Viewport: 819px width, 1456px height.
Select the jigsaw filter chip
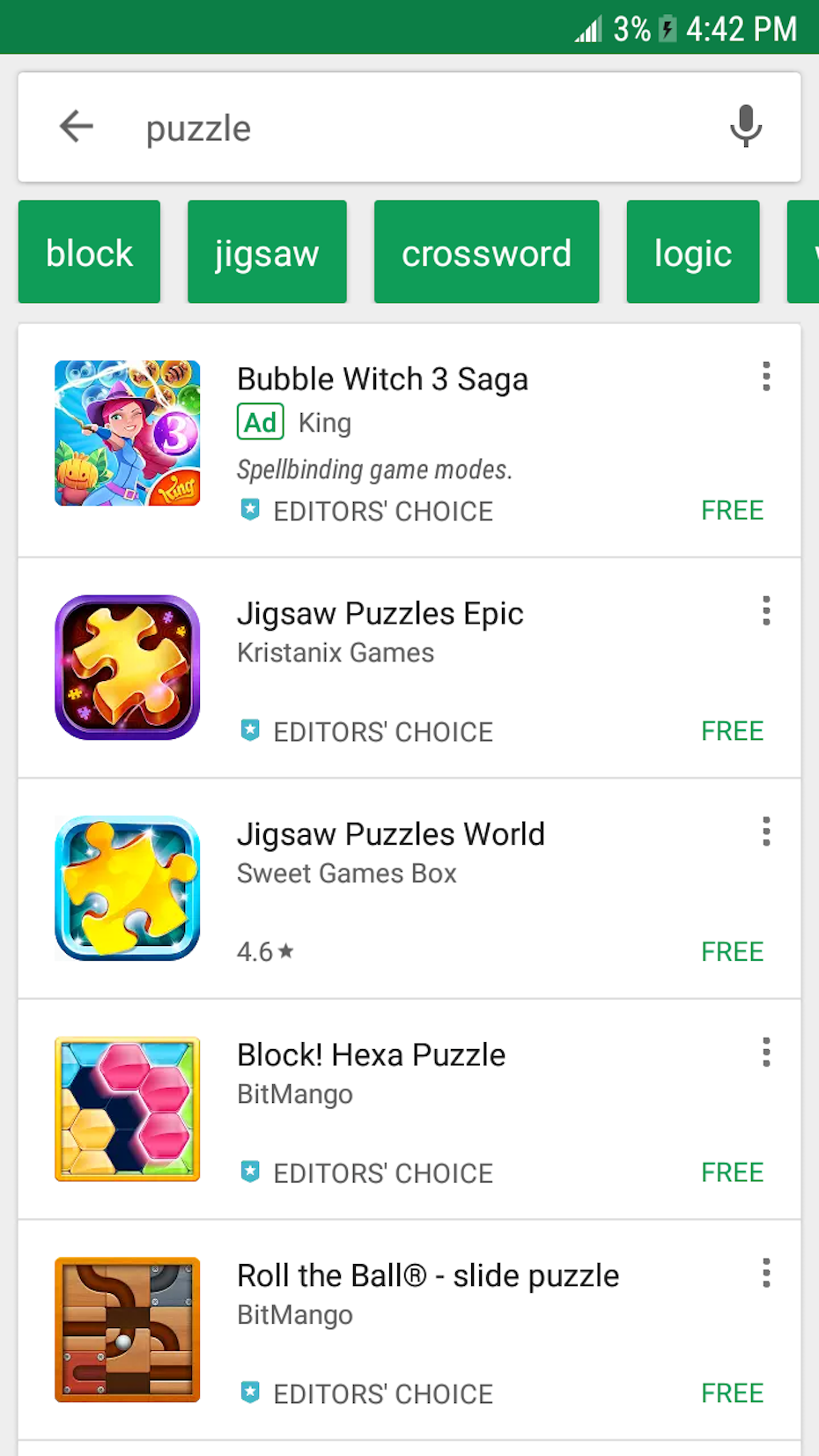click(267, 252)
